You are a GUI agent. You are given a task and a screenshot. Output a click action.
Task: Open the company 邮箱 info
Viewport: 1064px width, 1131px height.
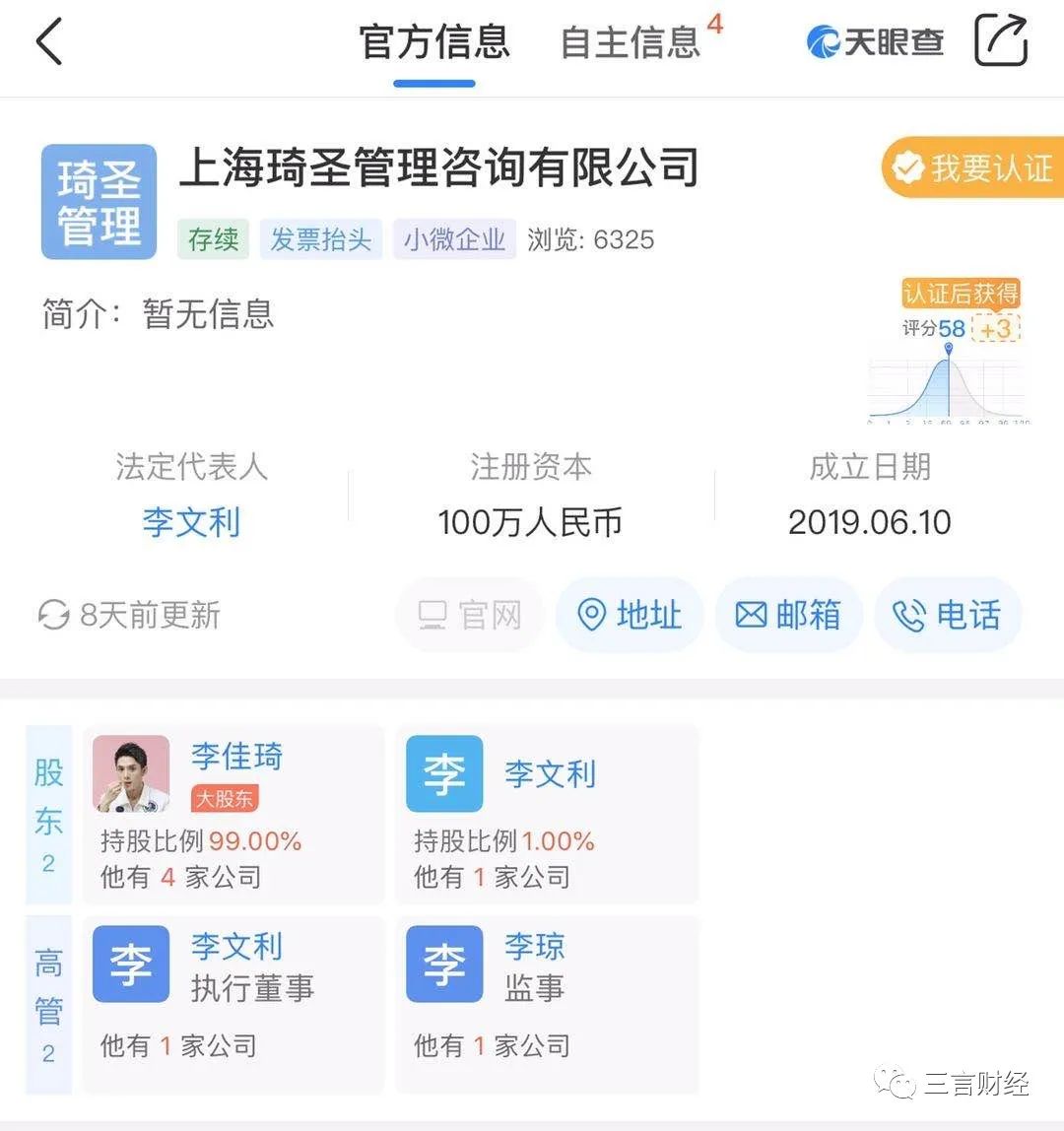tap(788, 616)
